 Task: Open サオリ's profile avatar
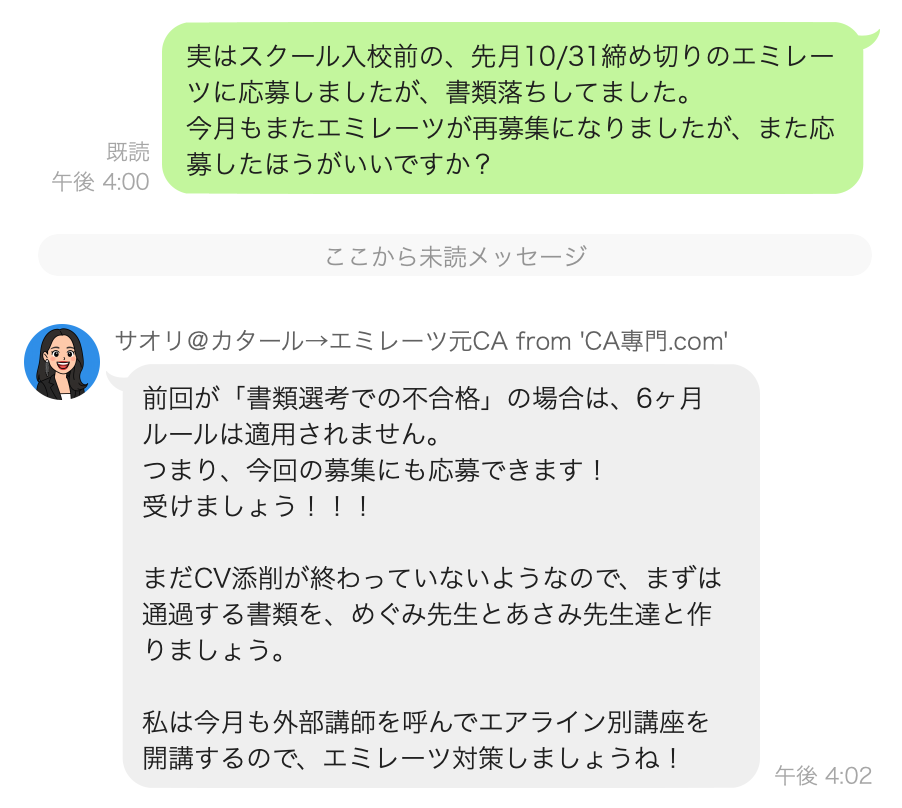click(x=62, y=362)
